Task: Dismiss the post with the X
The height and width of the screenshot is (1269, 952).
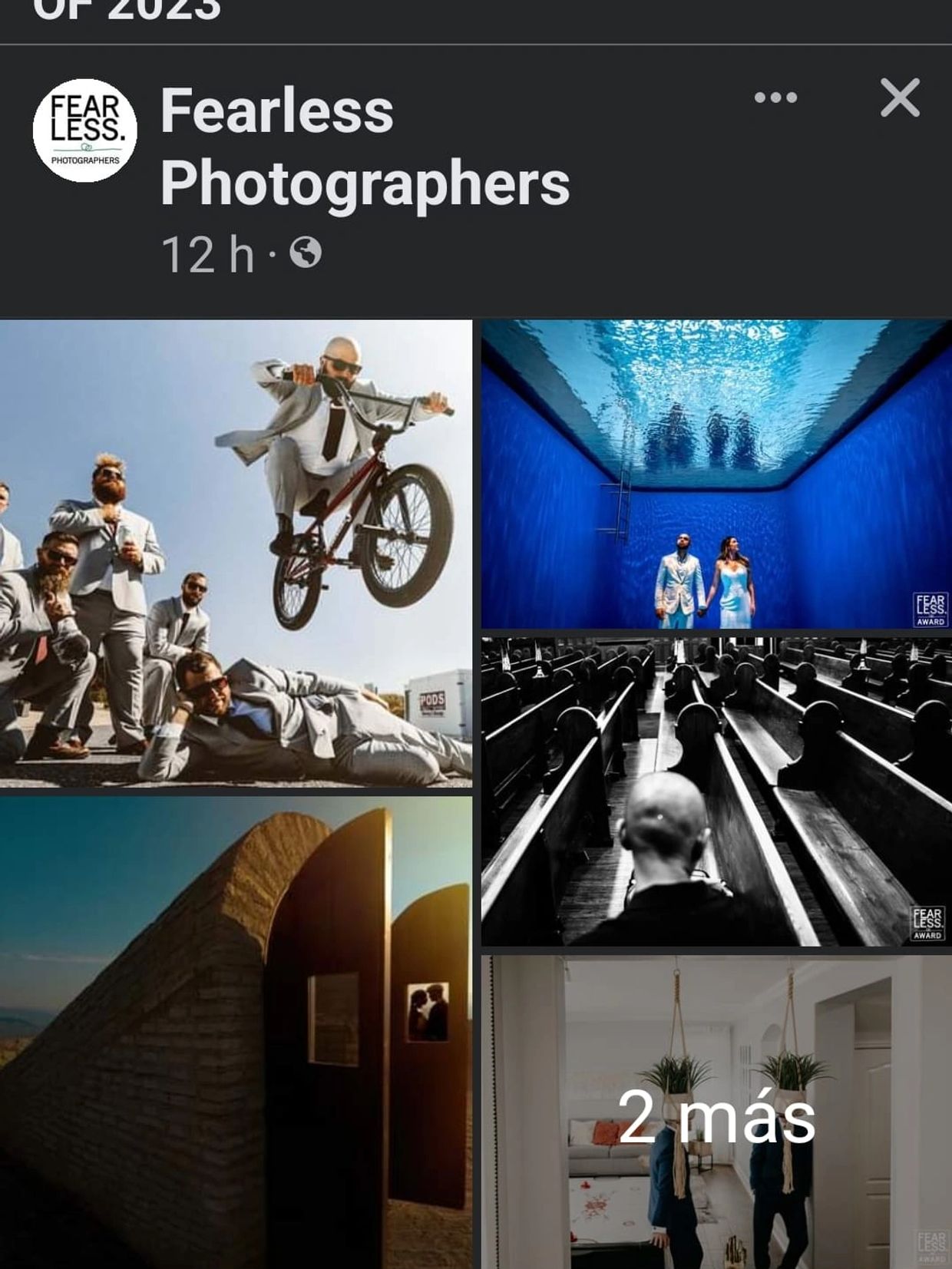Action: [x=900, y=98]
